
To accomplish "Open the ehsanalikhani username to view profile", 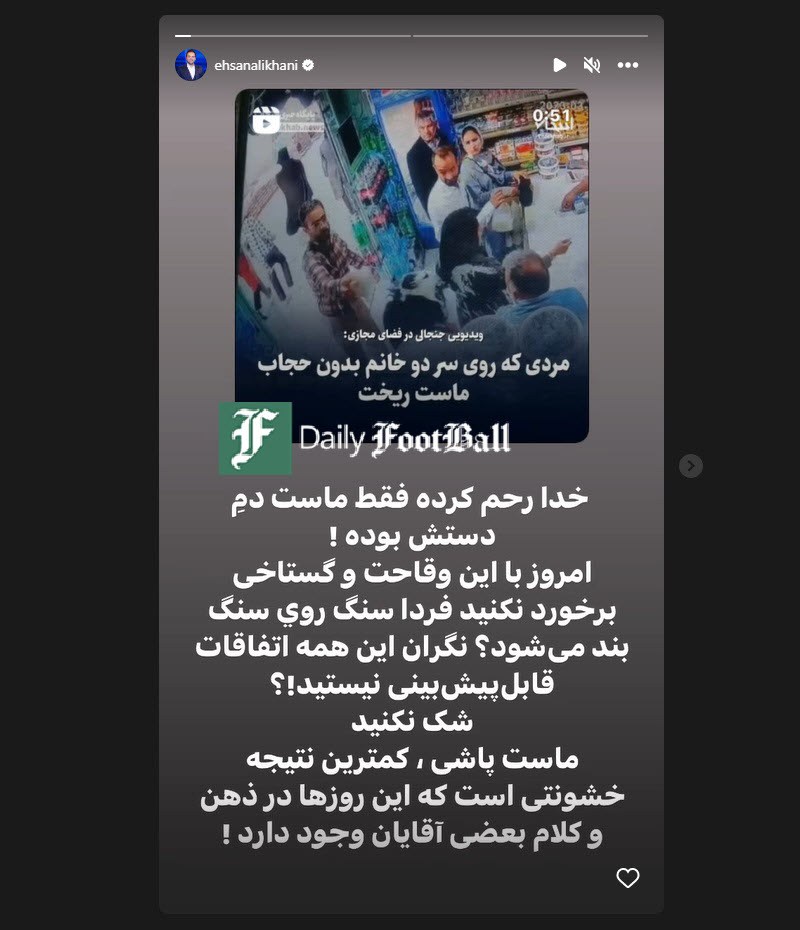I will [255, 65].
